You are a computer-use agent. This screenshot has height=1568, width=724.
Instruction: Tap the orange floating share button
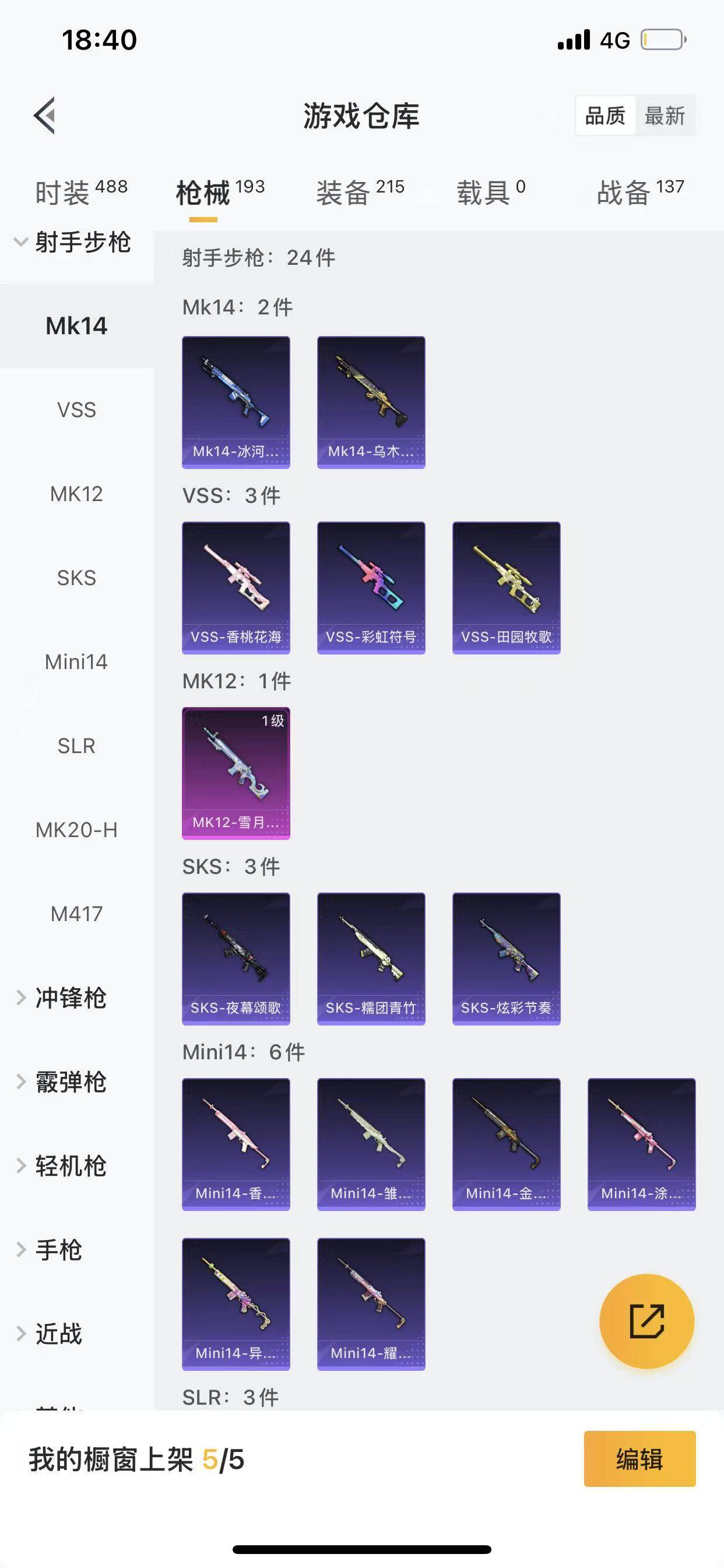(x=646, y=1321)
